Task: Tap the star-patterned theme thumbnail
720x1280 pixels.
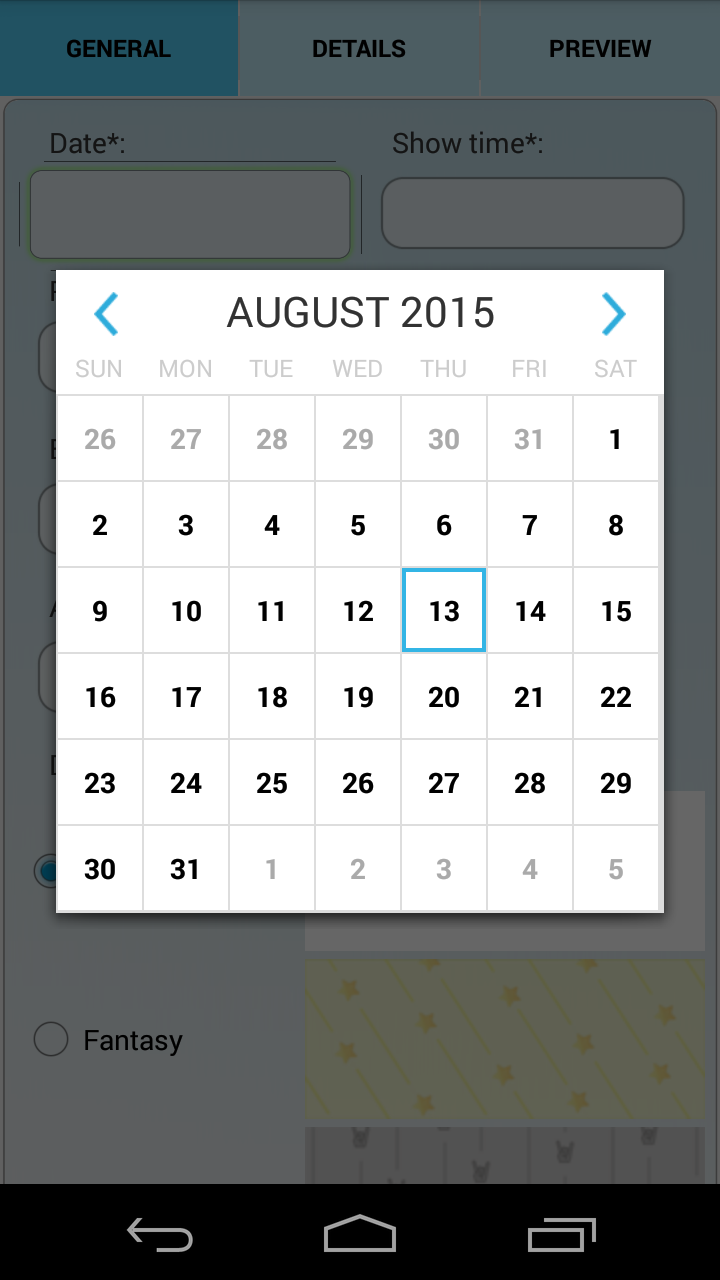Action: pos(505,1039)
